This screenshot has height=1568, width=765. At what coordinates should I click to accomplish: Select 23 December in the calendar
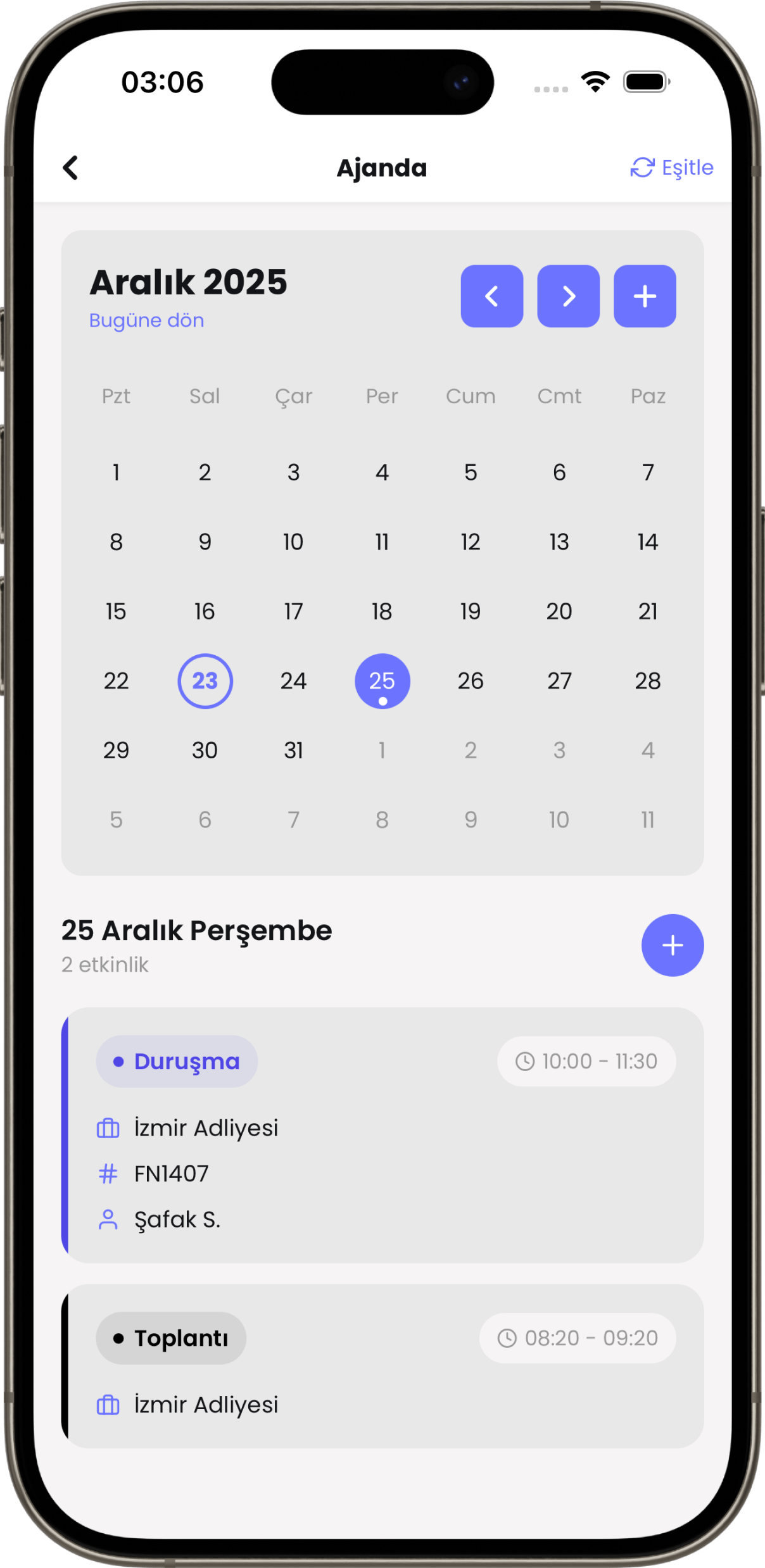pos(205,681)
